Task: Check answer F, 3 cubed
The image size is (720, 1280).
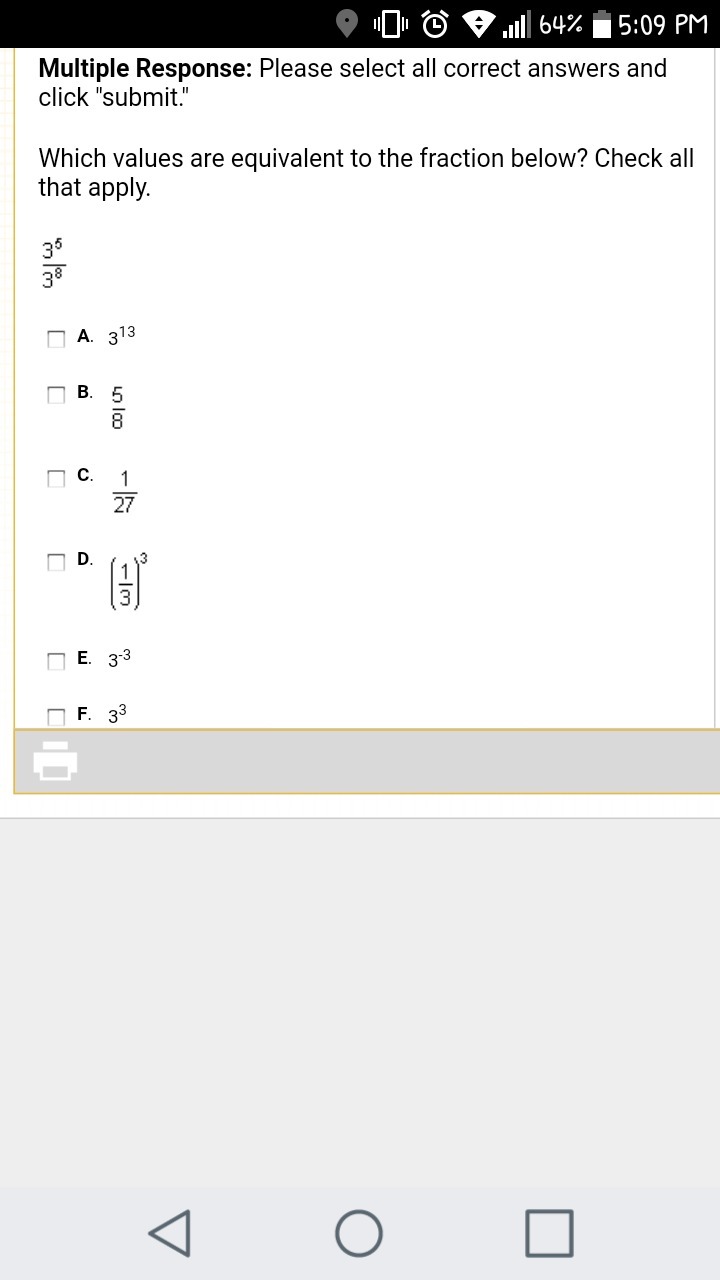Action: (56, 716)
